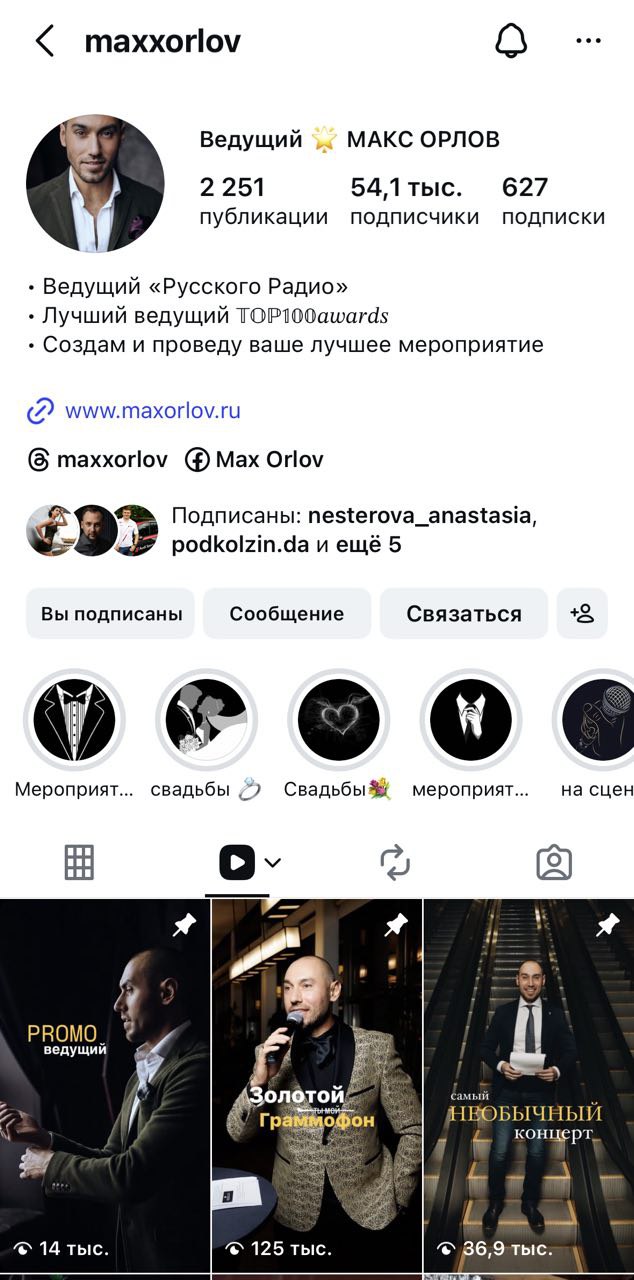The image size is (634, 1280).
Task: Open the «свадьбы» ring highlight
Action: pos(206,720)
